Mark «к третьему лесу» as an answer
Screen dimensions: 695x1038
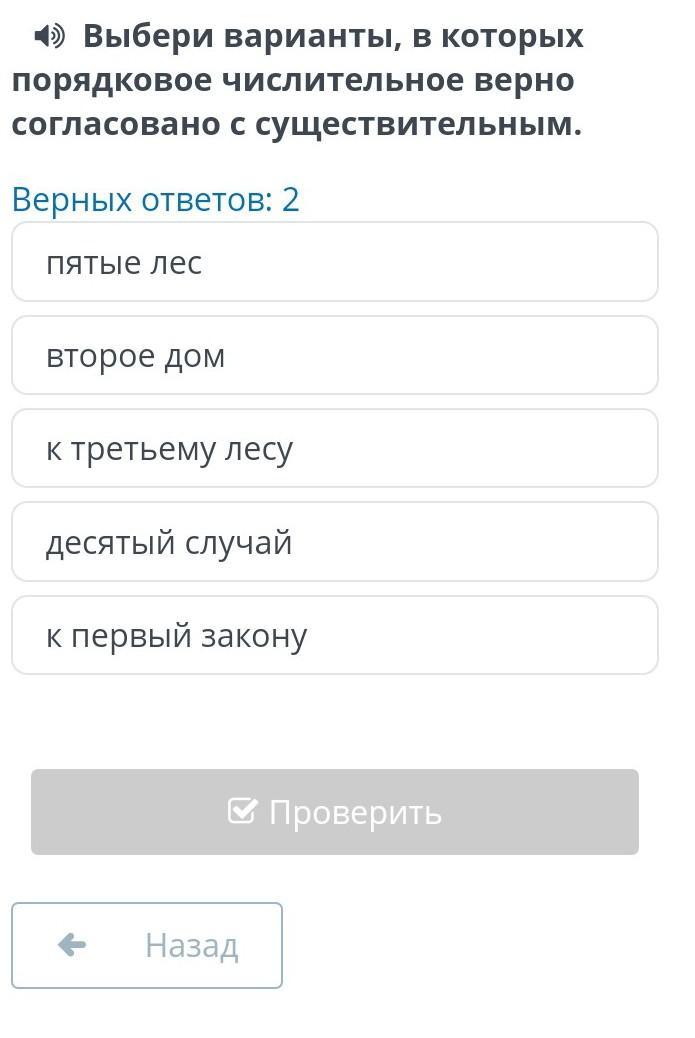click(334, 449)
